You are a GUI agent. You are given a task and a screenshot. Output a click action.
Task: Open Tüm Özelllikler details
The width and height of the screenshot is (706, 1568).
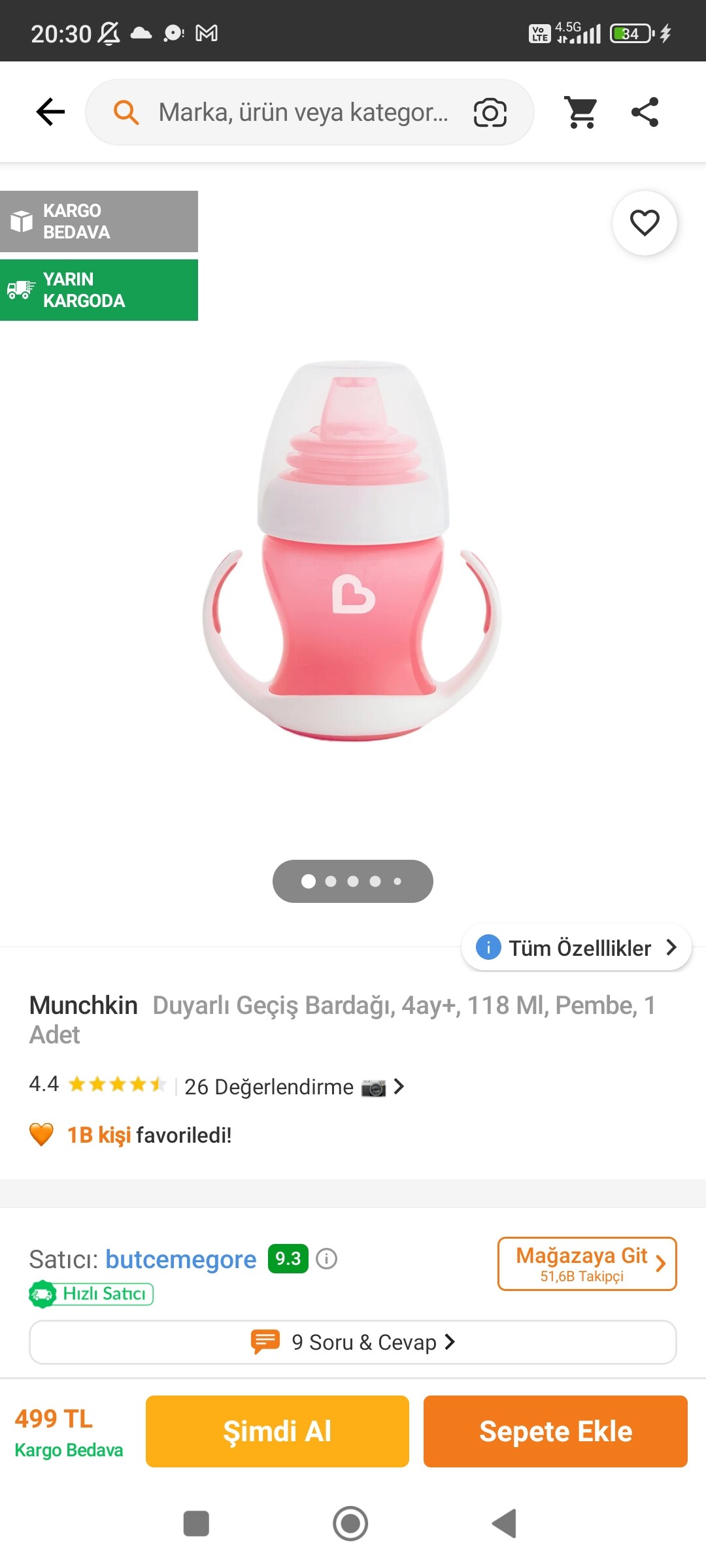tap(577, 947)
